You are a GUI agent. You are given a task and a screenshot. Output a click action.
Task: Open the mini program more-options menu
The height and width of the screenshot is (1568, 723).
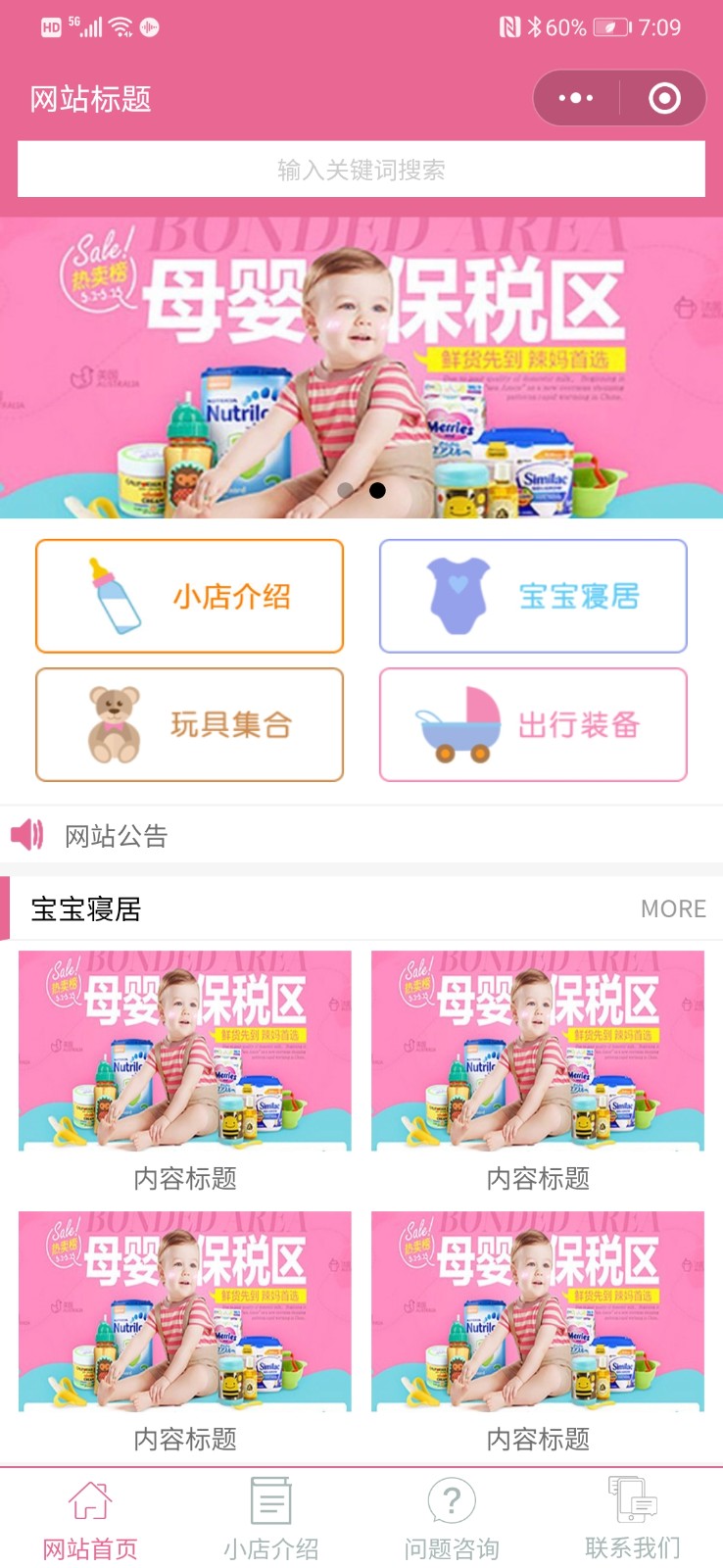tap(575, 98)
